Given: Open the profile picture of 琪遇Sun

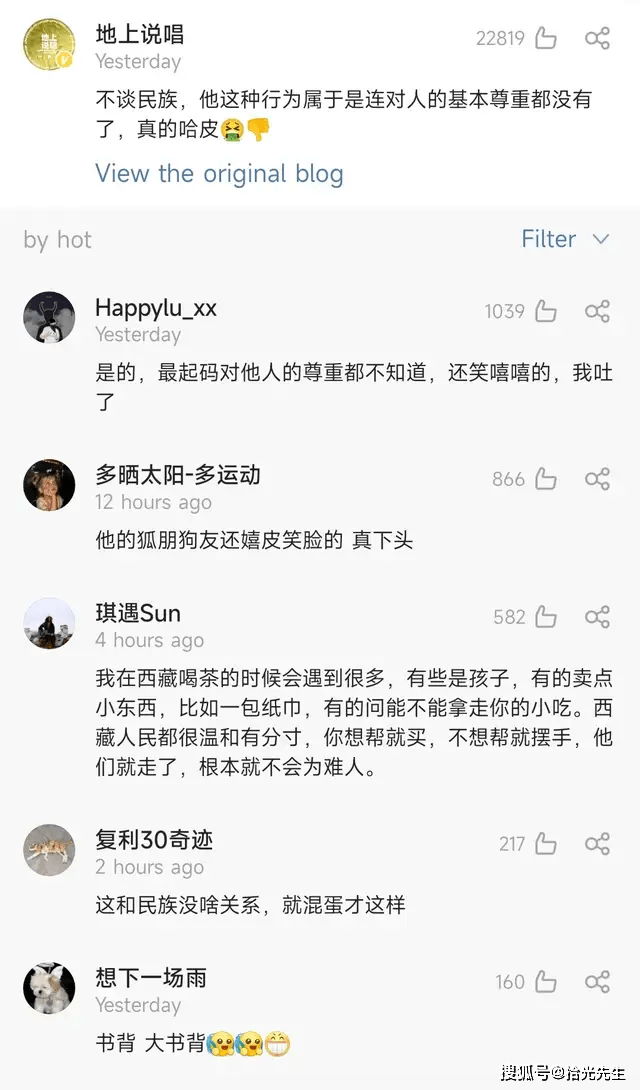Looking at the screenshot, I should click(49, 623).
